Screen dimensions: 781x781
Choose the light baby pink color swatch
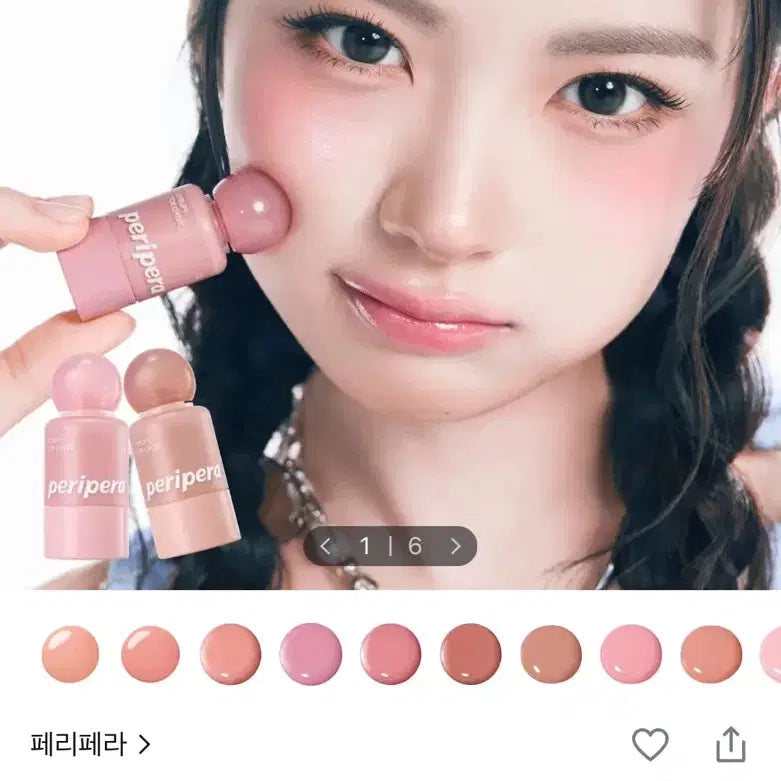pyautogui.click(x=630, y=654)
